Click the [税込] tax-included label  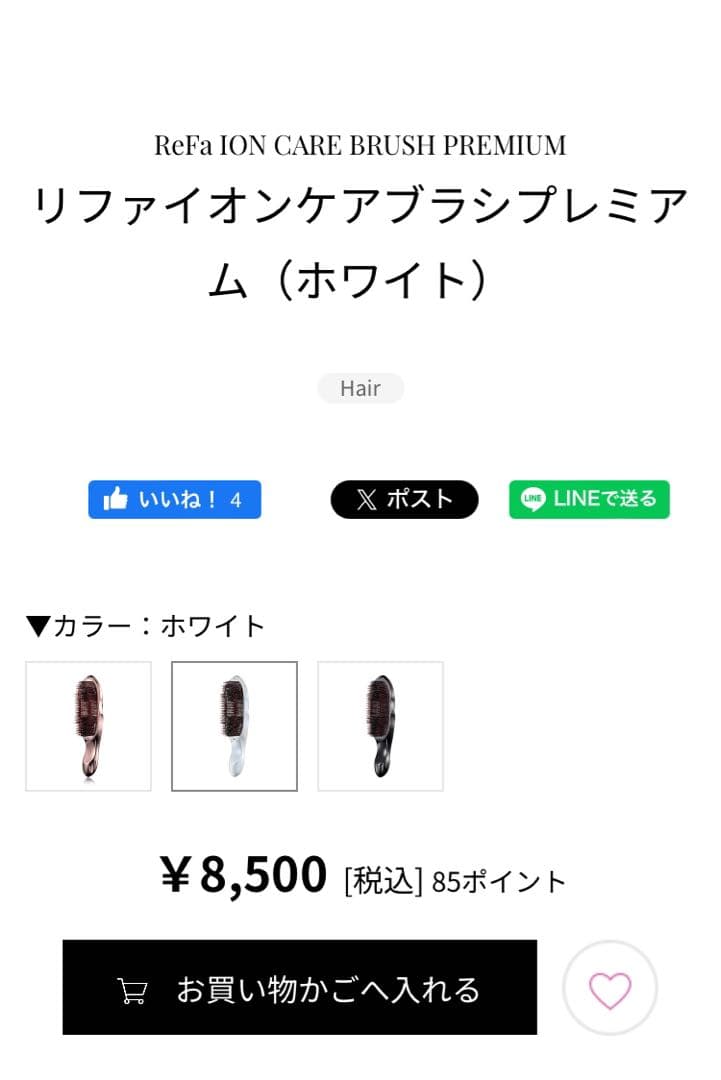pyautogui.click(x=381, y=880)
